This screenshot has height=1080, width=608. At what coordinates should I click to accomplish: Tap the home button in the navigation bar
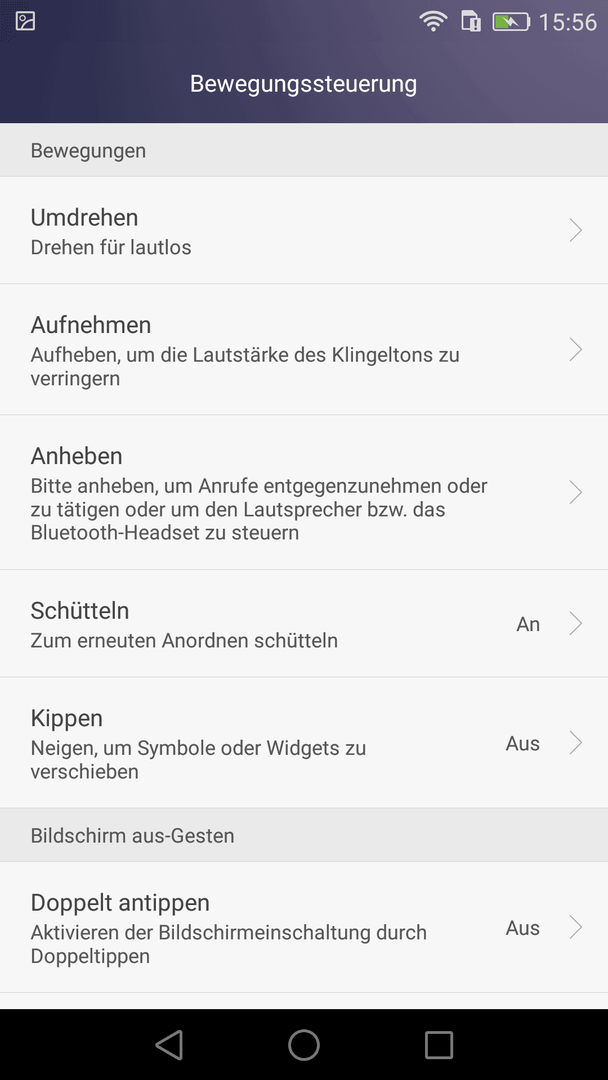[x=304, y=1044]
